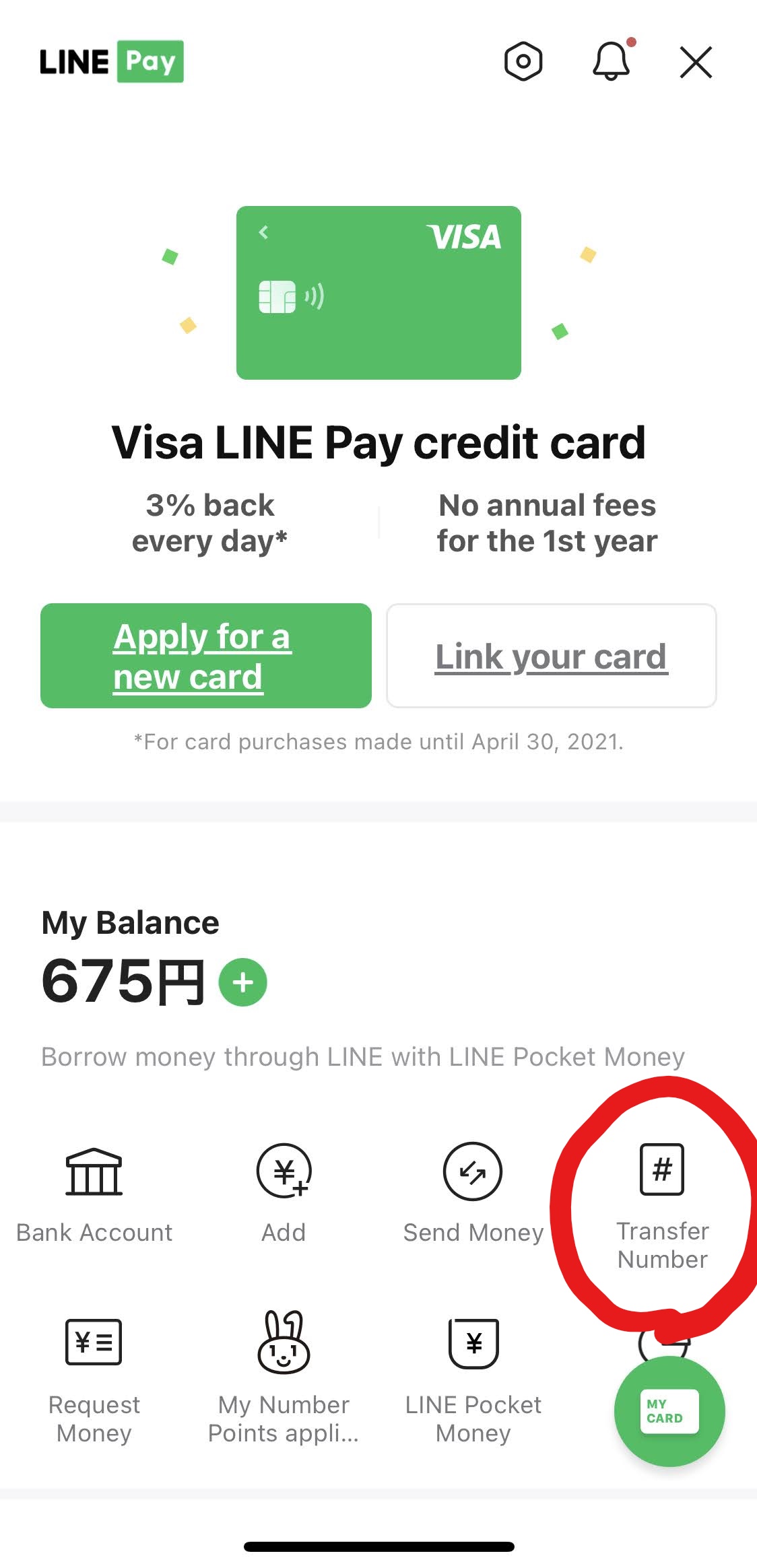Open the notifications bell
Image resolution: width=757 pixels, height=1568 pixels.
click(612, 61)
